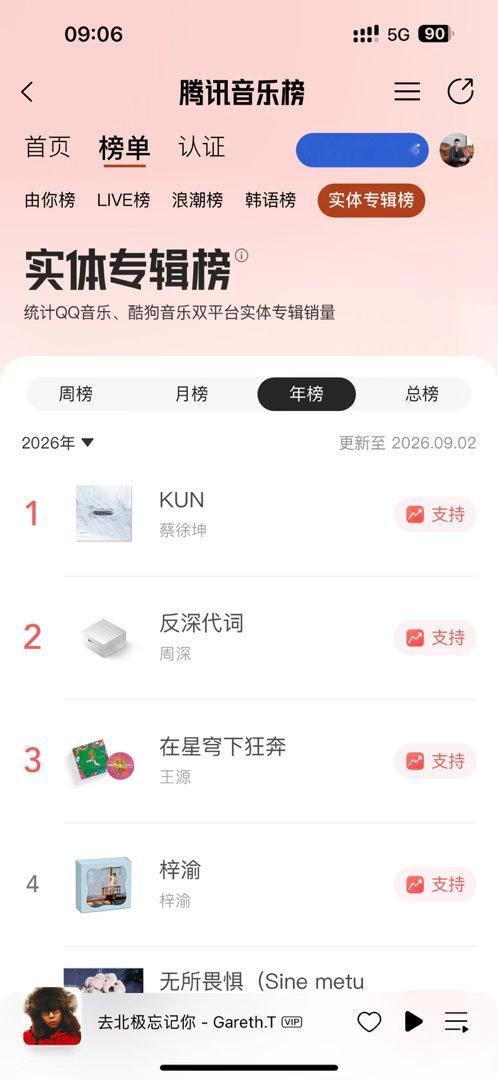Tap 支持 for 在星穹下狂奔
The height and width of the screenshot is (1080, 498).
435,760
